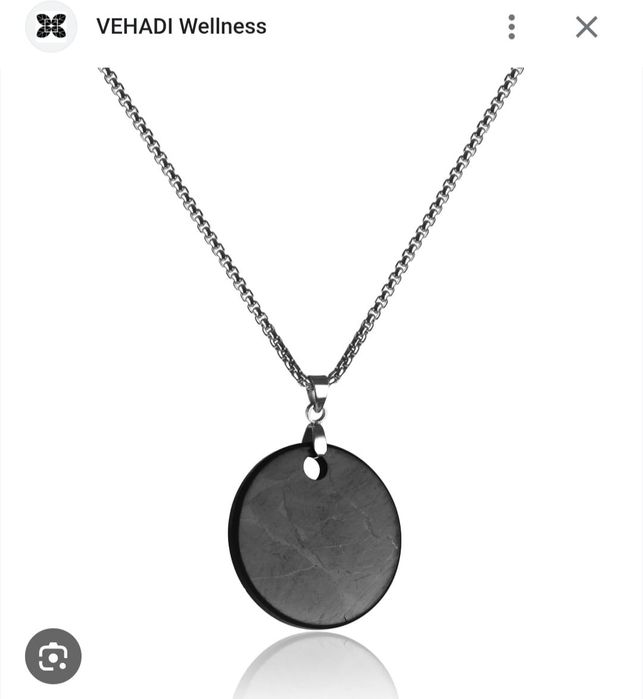Search this image with Lens
The width and height of the screenshot is (643, 699).
(53, 655)
